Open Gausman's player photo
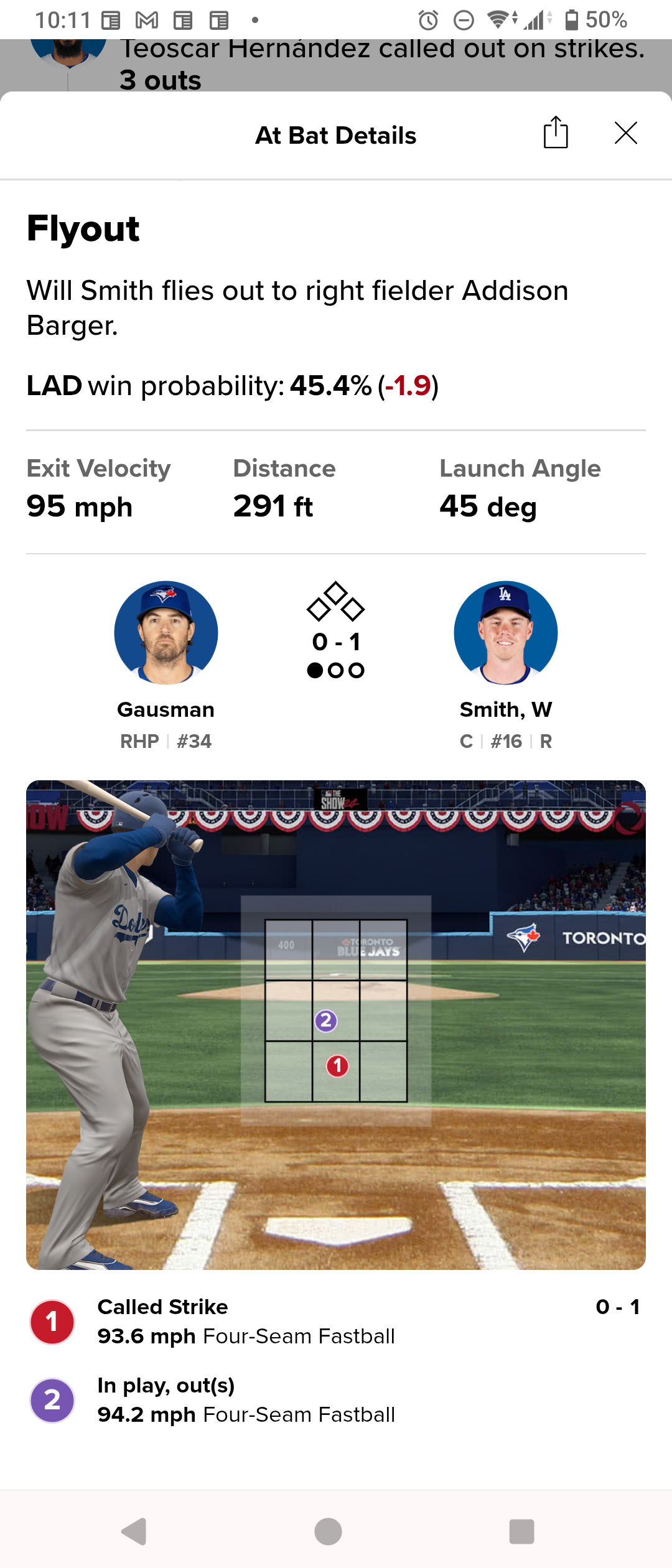 pos(166,633)
